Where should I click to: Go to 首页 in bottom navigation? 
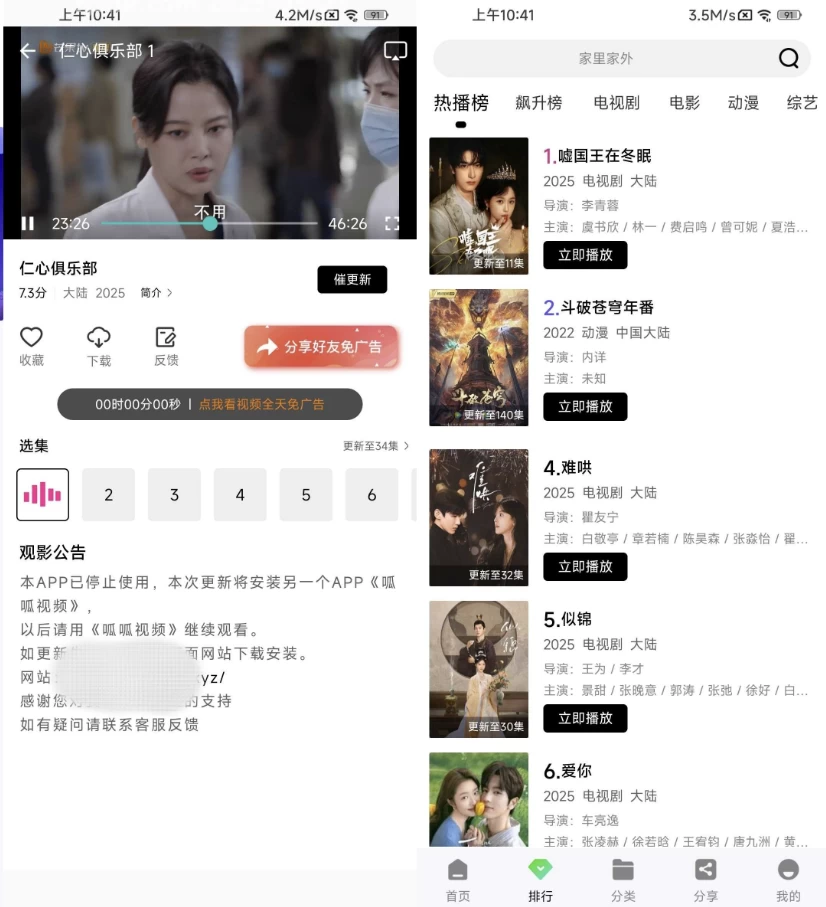click(457, 879)
